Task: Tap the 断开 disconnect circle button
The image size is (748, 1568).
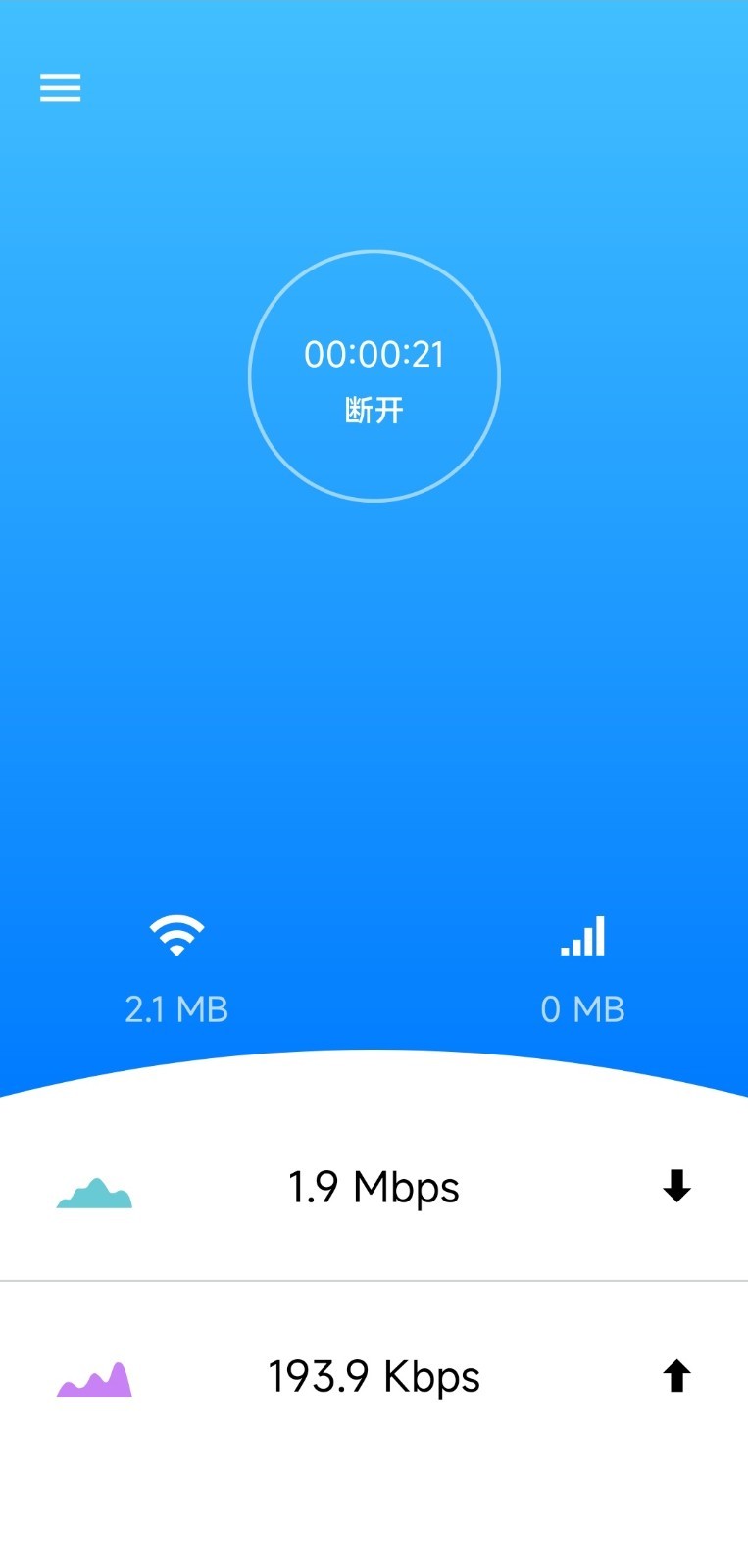Action: [374, 376]
